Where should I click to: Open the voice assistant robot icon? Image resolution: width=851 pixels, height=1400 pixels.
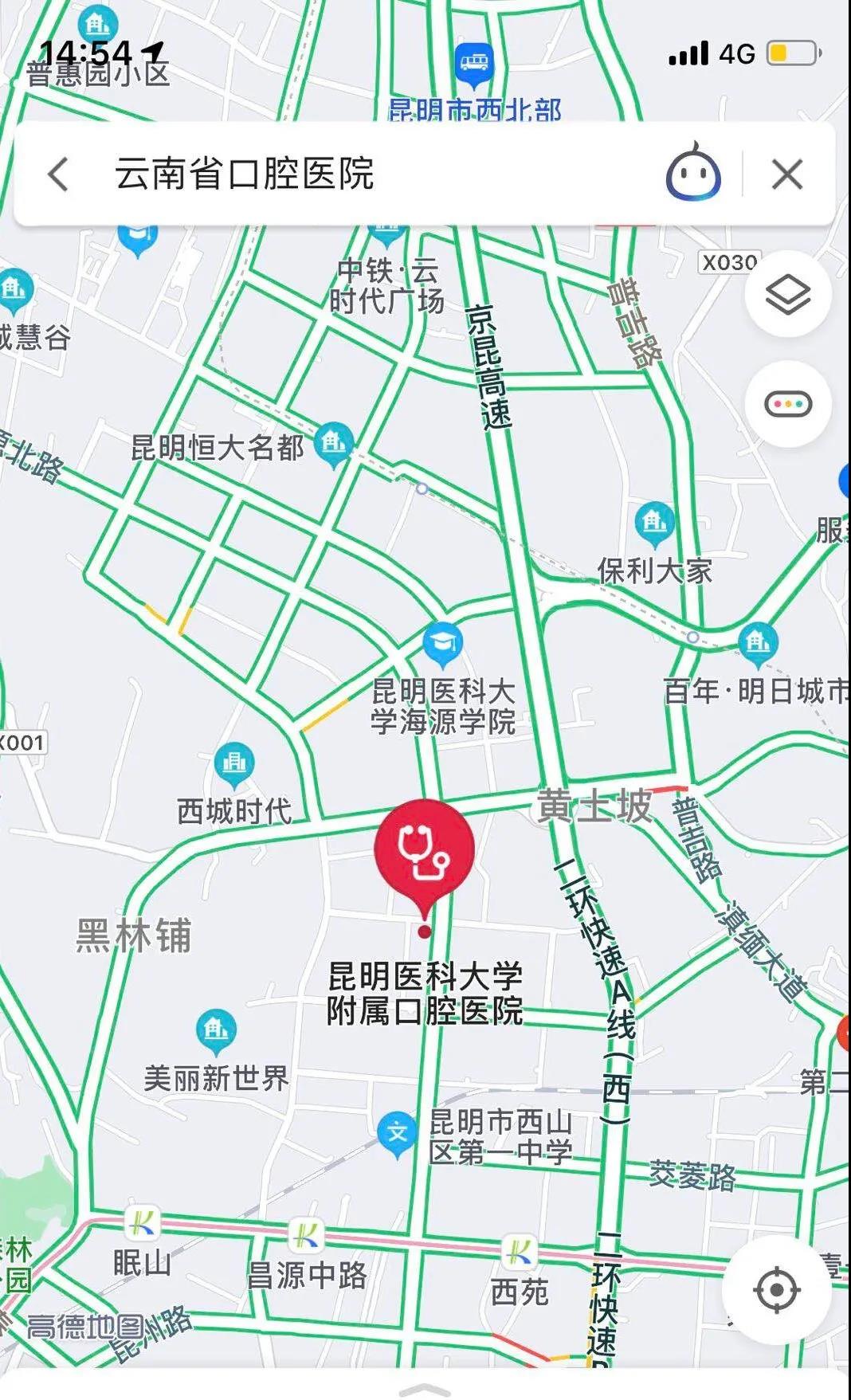693,173
